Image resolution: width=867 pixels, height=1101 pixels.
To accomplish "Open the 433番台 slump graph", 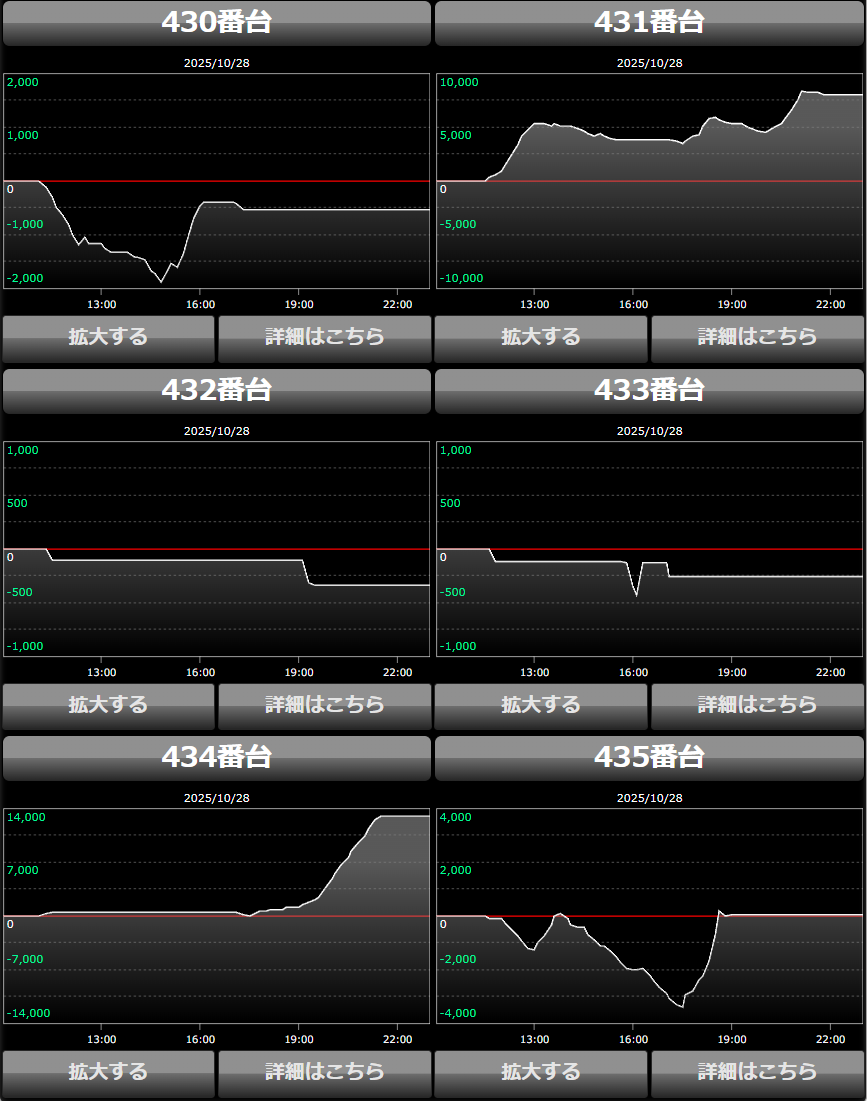I will (649, 548).
